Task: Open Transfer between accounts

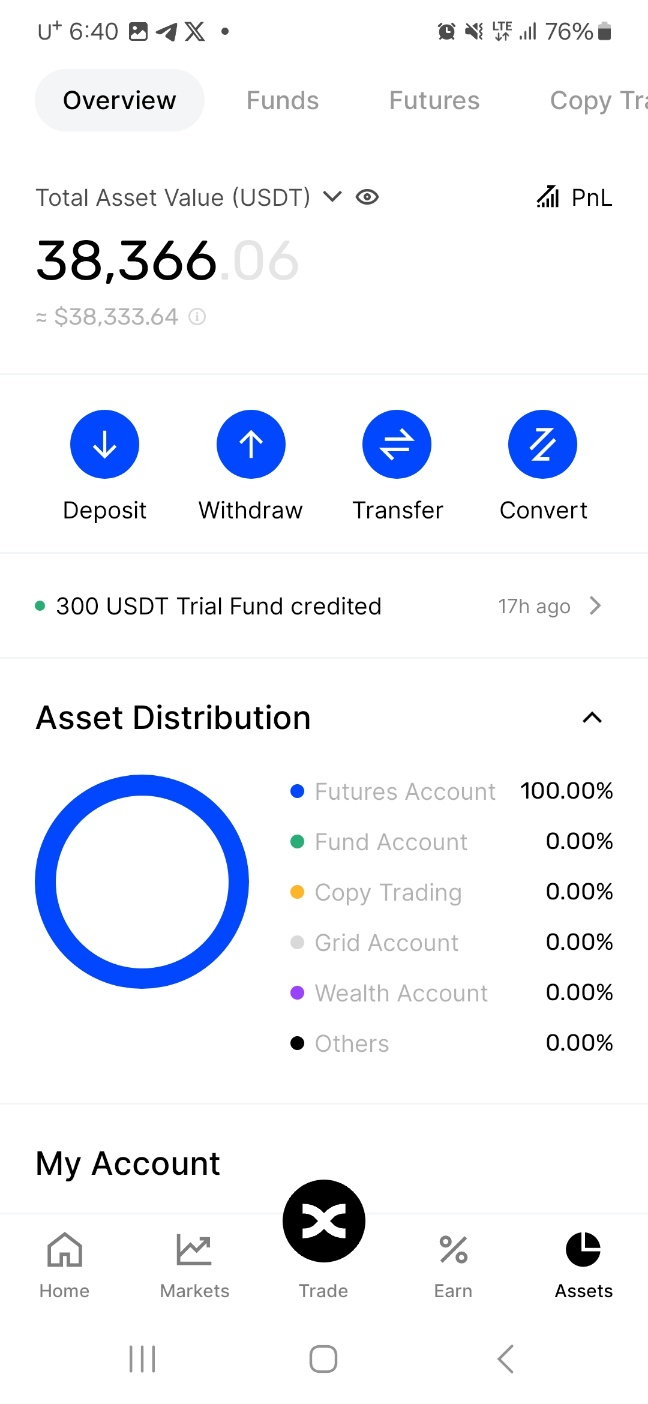Action: coord(397,466)
